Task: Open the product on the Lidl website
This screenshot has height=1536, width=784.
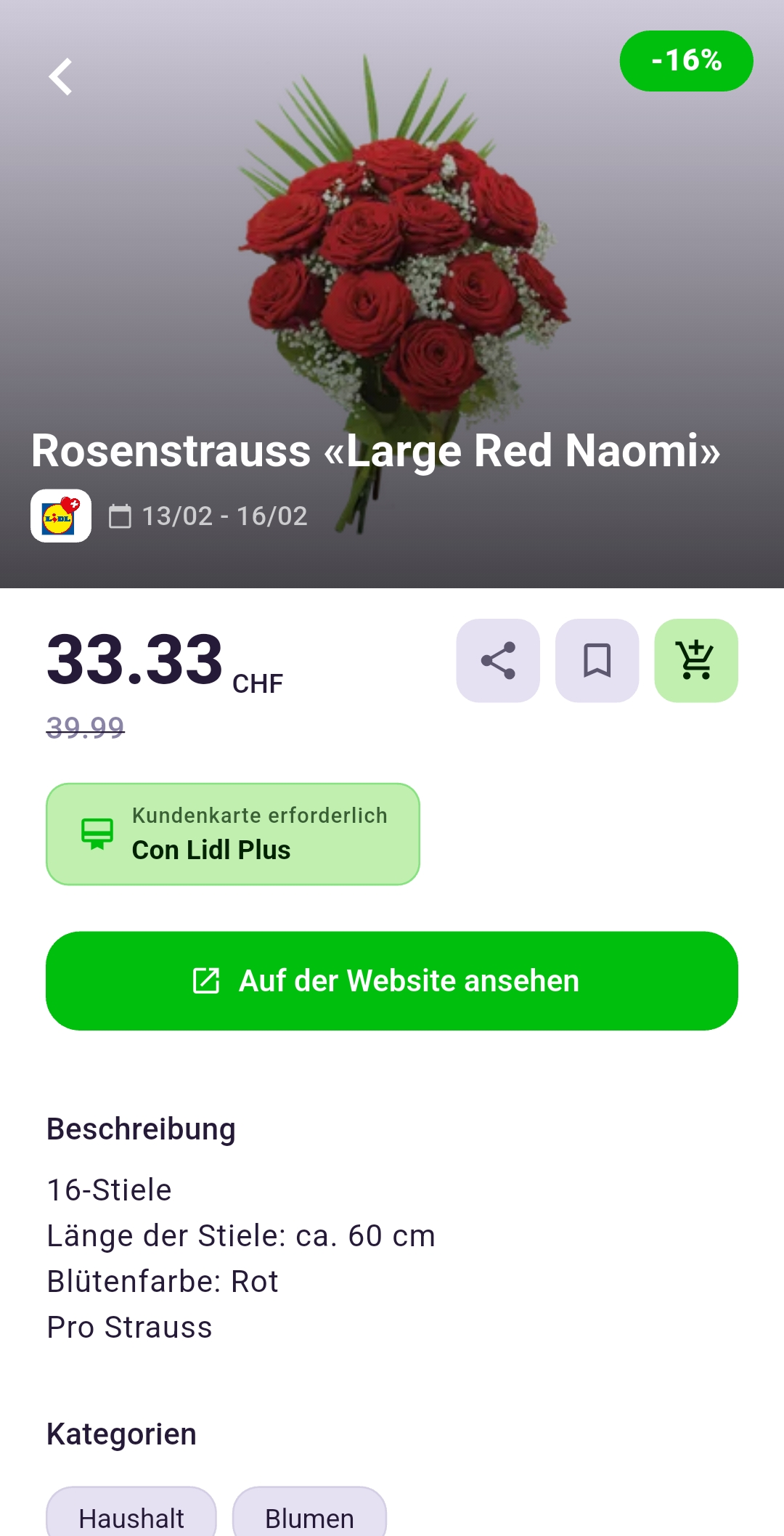Action: click(x=392, y=980)
